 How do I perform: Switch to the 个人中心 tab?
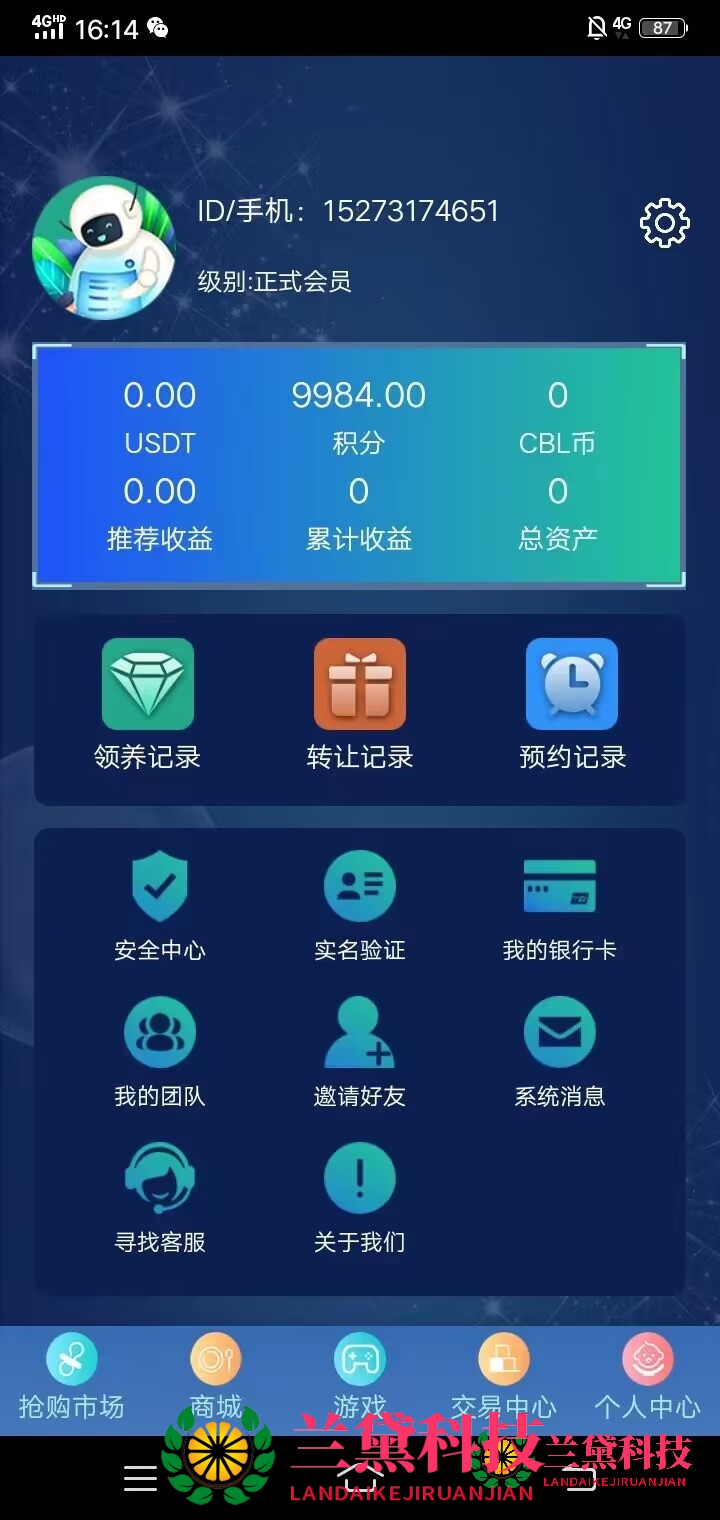point(648,1362)
